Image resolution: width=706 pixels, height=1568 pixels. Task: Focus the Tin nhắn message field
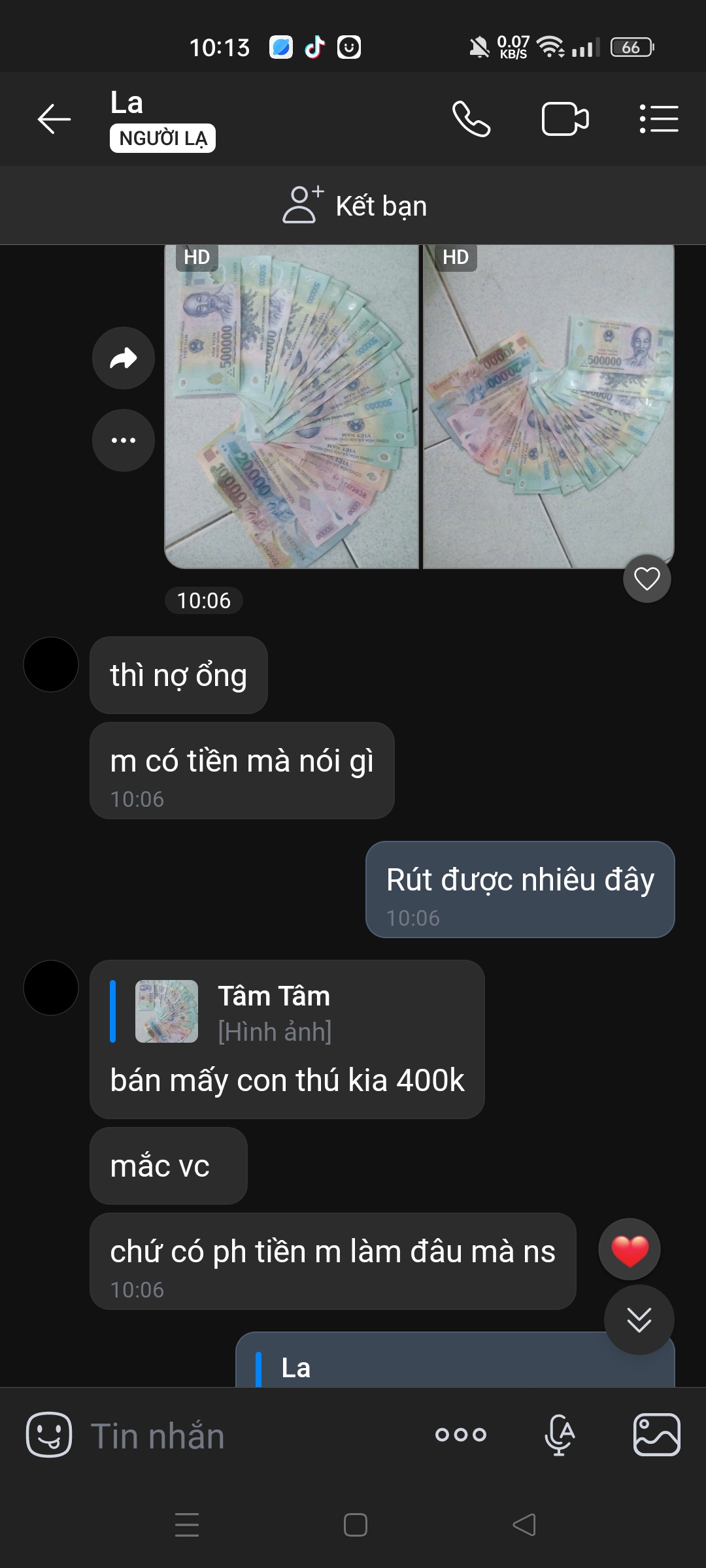248,1436
